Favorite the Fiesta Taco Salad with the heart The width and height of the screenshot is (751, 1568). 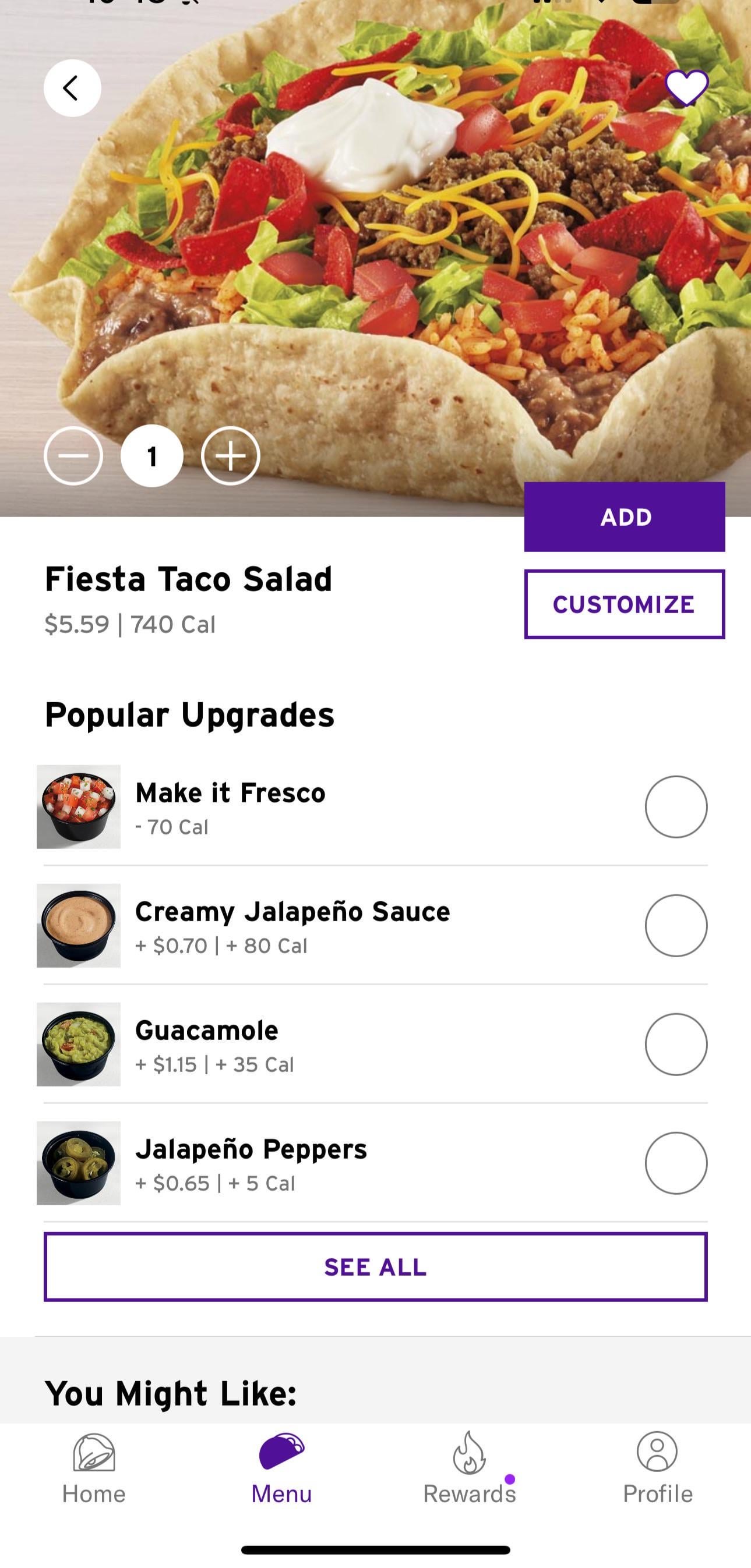click(686, 89)
